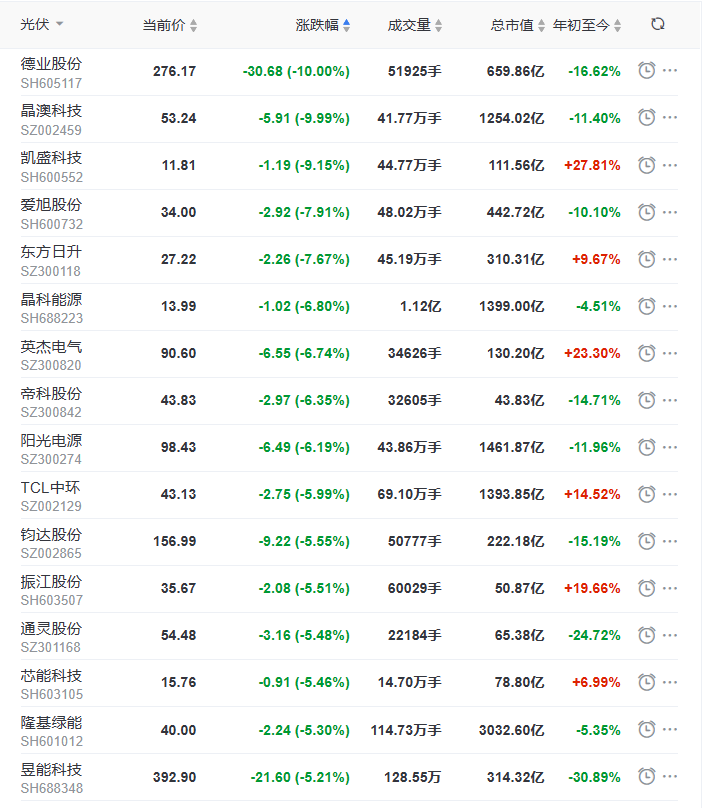
Task: Open TCL中环 stock details
Action: pyautogui.click(x=51, y=487)
